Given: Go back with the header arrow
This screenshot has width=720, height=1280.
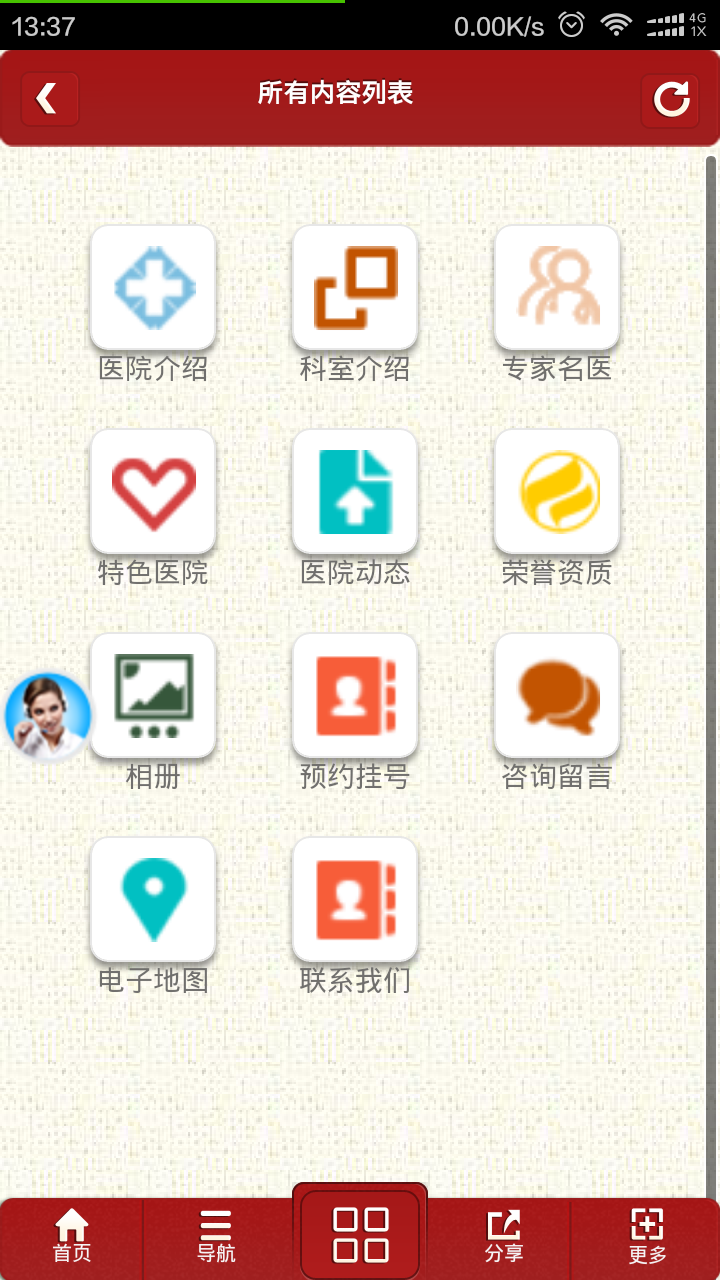Looking at the screenshot, I should click(49, 98).
